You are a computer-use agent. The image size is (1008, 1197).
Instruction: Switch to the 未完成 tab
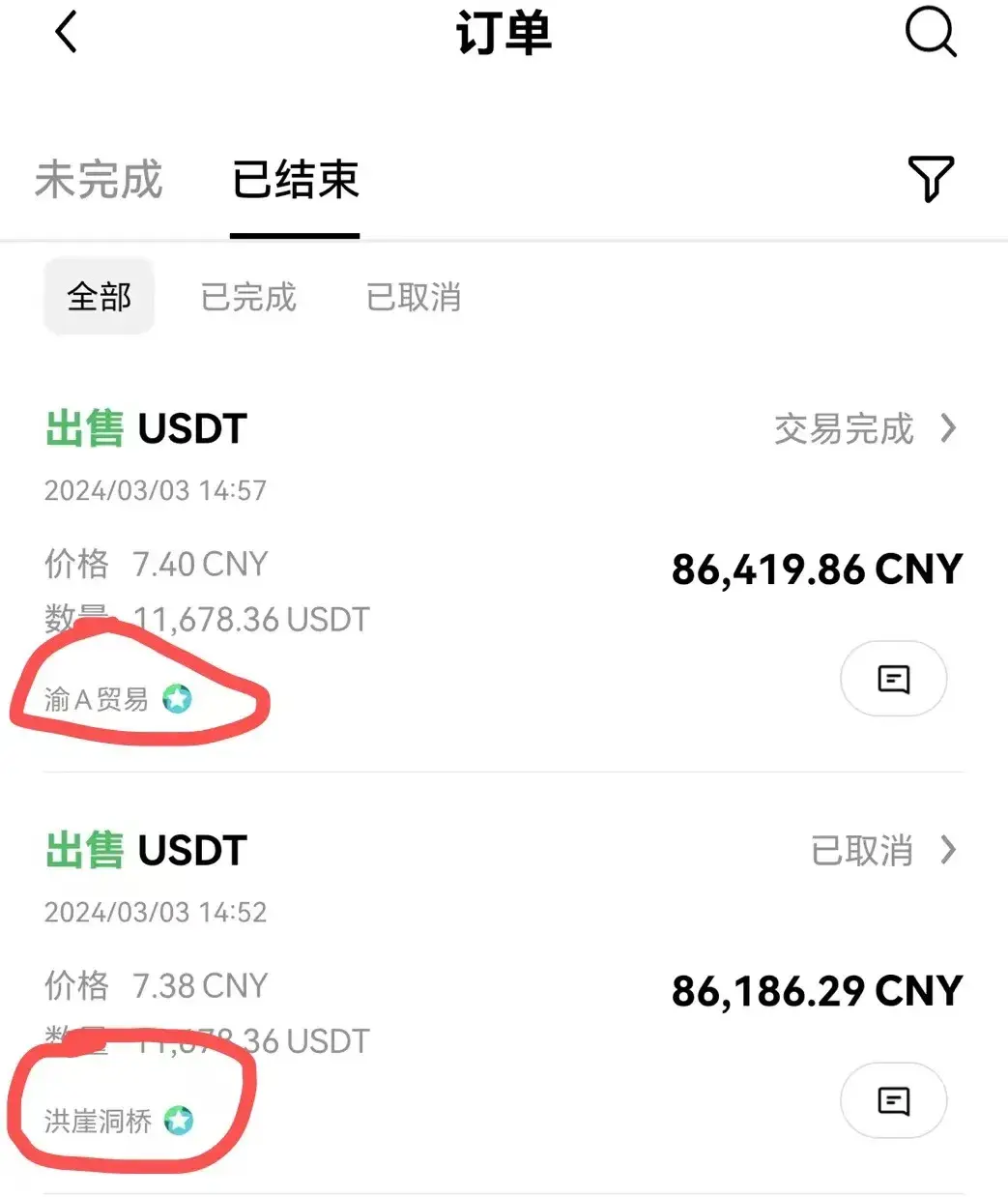[99, 180]
